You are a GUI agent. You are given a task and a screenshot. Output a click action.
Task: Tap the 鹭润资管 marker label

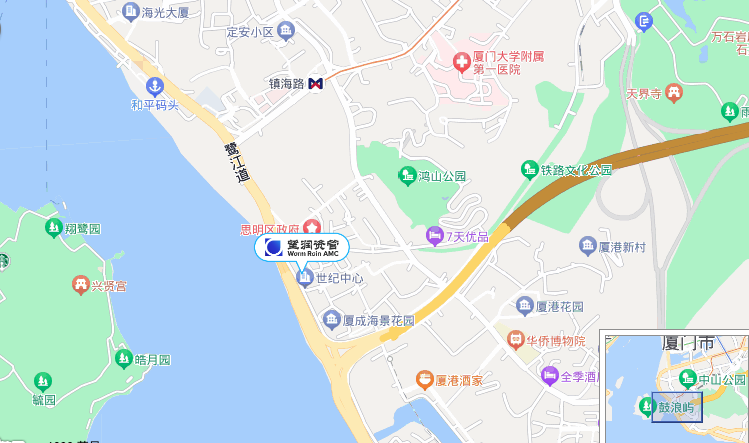click(x=302, y=247)
